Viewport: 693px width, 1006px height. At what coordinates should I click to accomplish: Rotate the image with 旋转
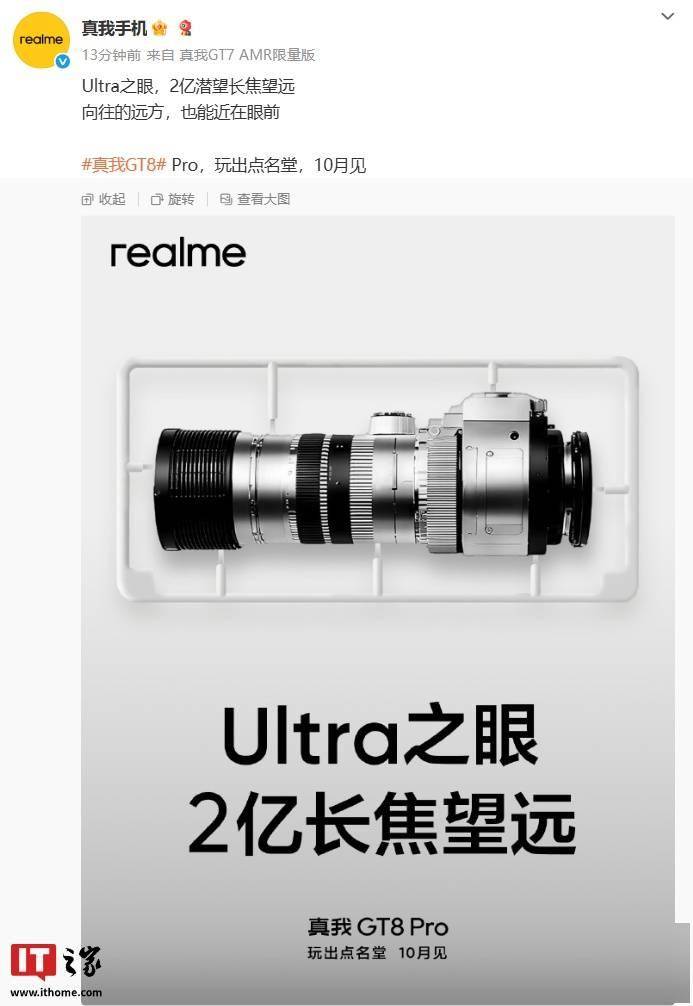pyautogui.click(x=172, y=199)
